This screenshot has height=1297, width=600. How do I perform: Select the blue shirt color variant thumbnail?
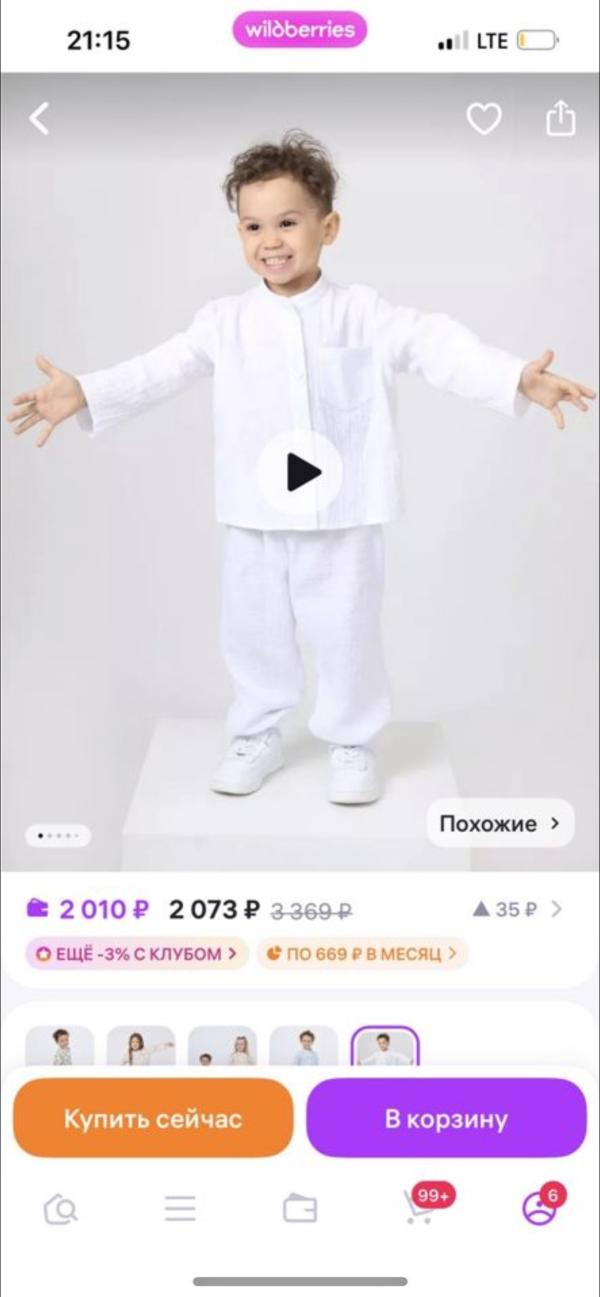click(303, 1046)
